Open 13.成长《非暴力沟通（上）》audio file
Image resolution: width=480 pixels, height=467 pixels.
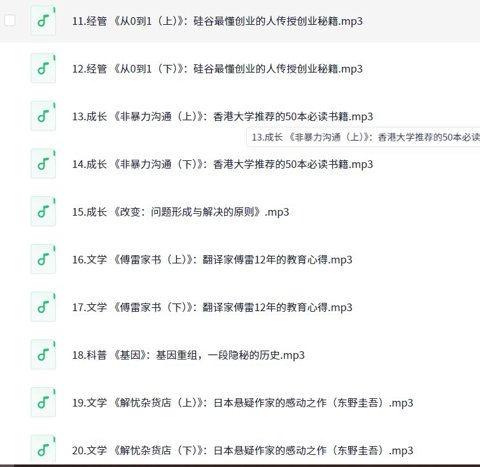click(222, 117)
